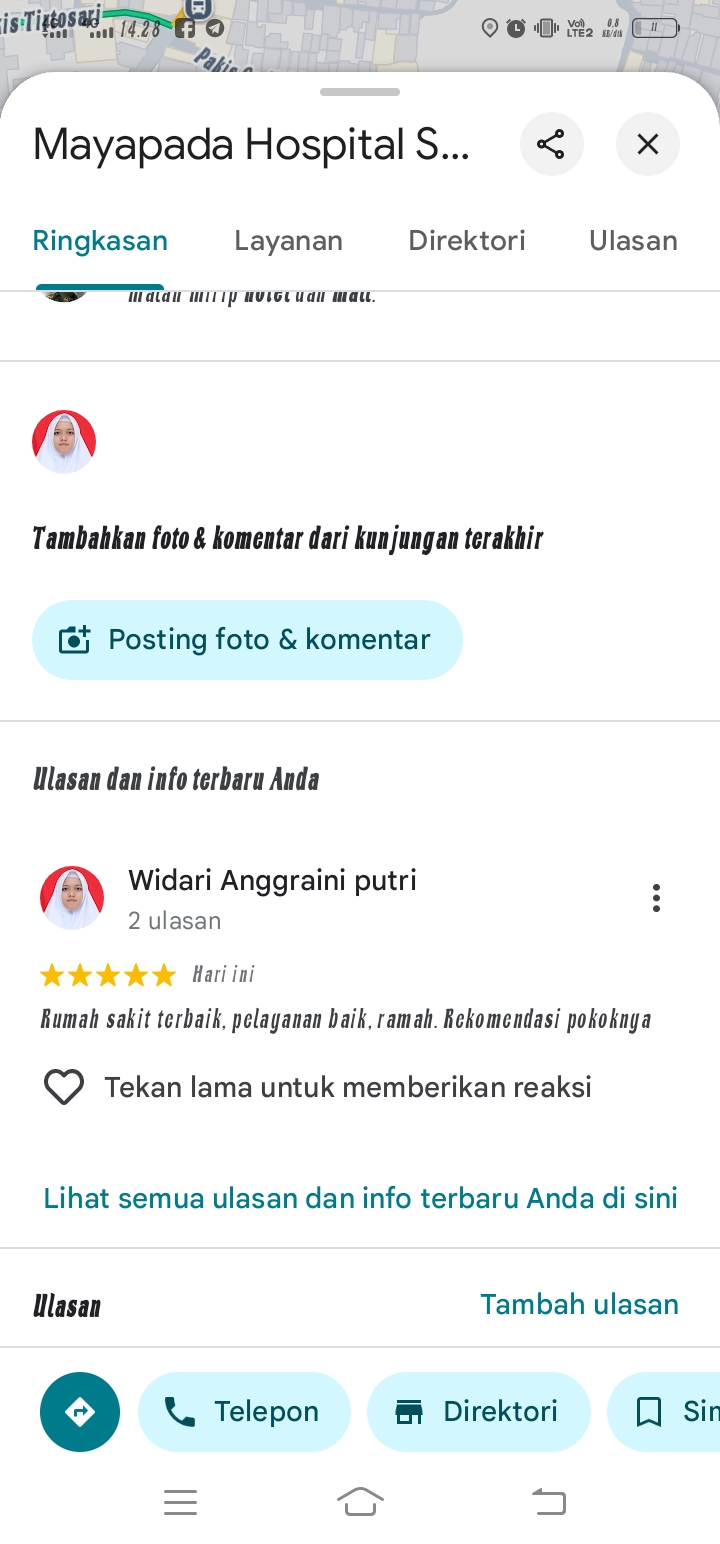Open the Direktori chip at bottom
720x1544 pixels.
[x=479, y=1412]
